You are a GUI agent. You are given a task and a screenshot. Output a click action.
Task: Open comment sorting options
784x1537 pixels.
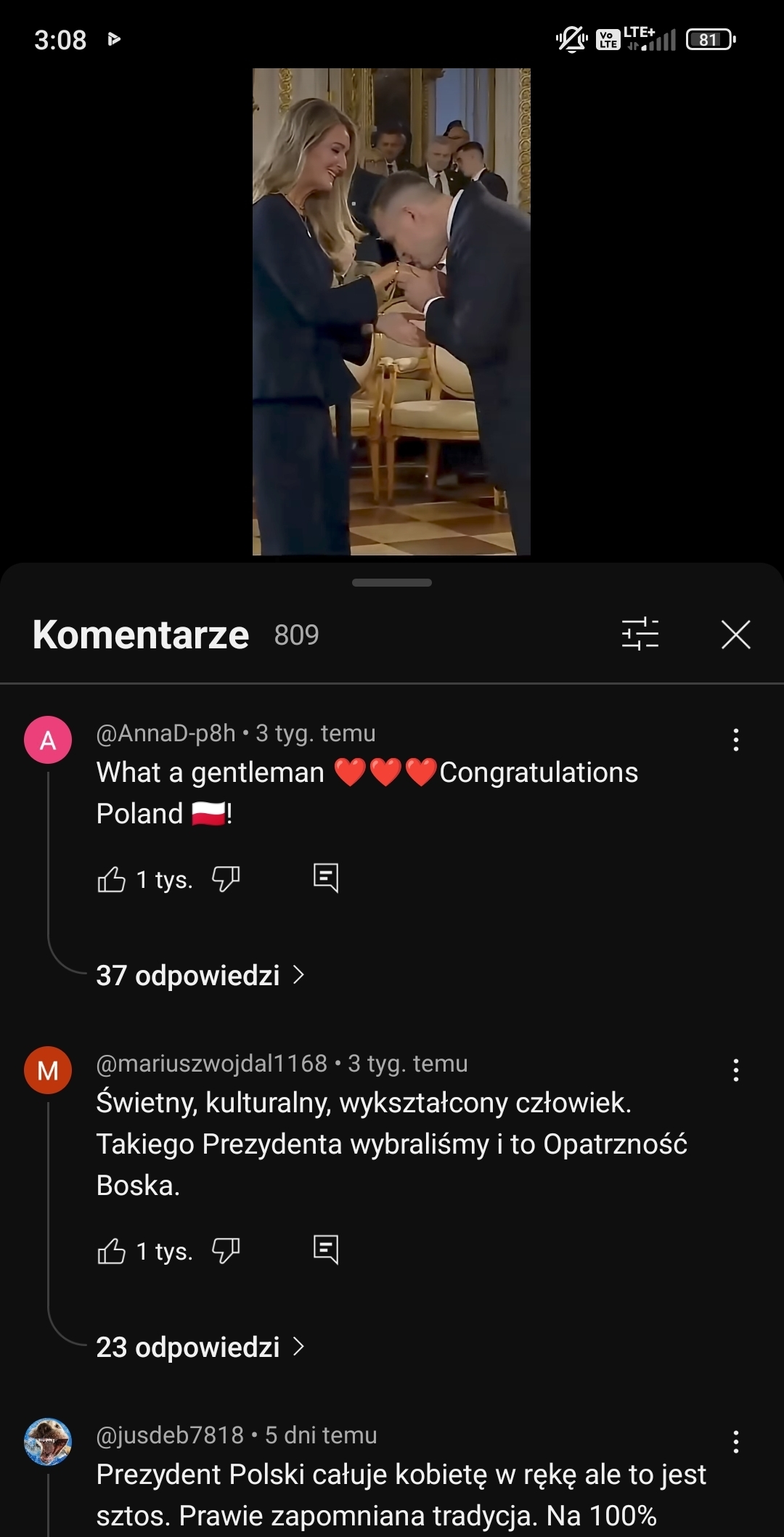click(x=640, y=635)
